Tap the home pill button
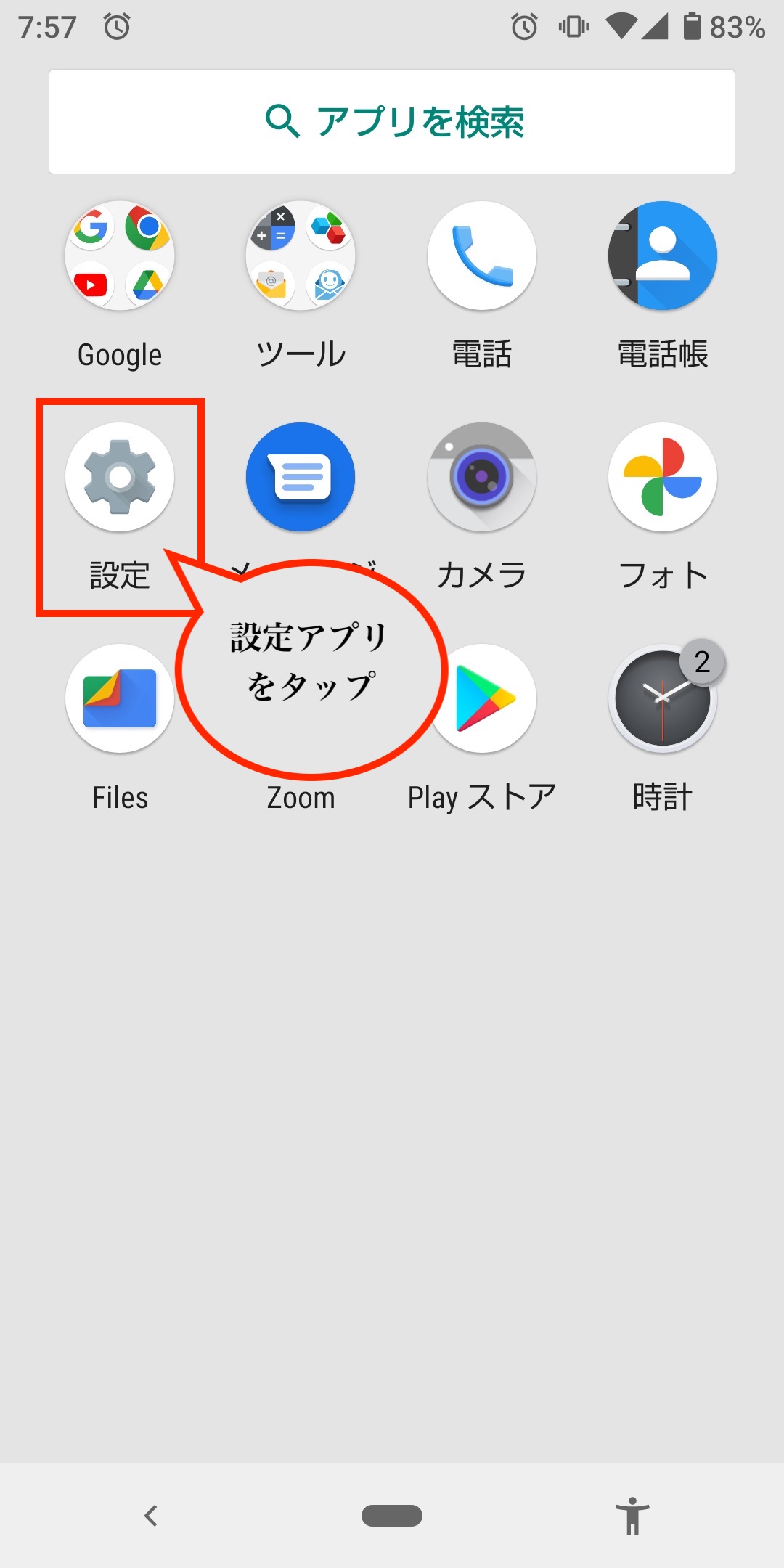Image resolution: width=784 pixels, height=1568 pixels. [x=392, y=1516]
